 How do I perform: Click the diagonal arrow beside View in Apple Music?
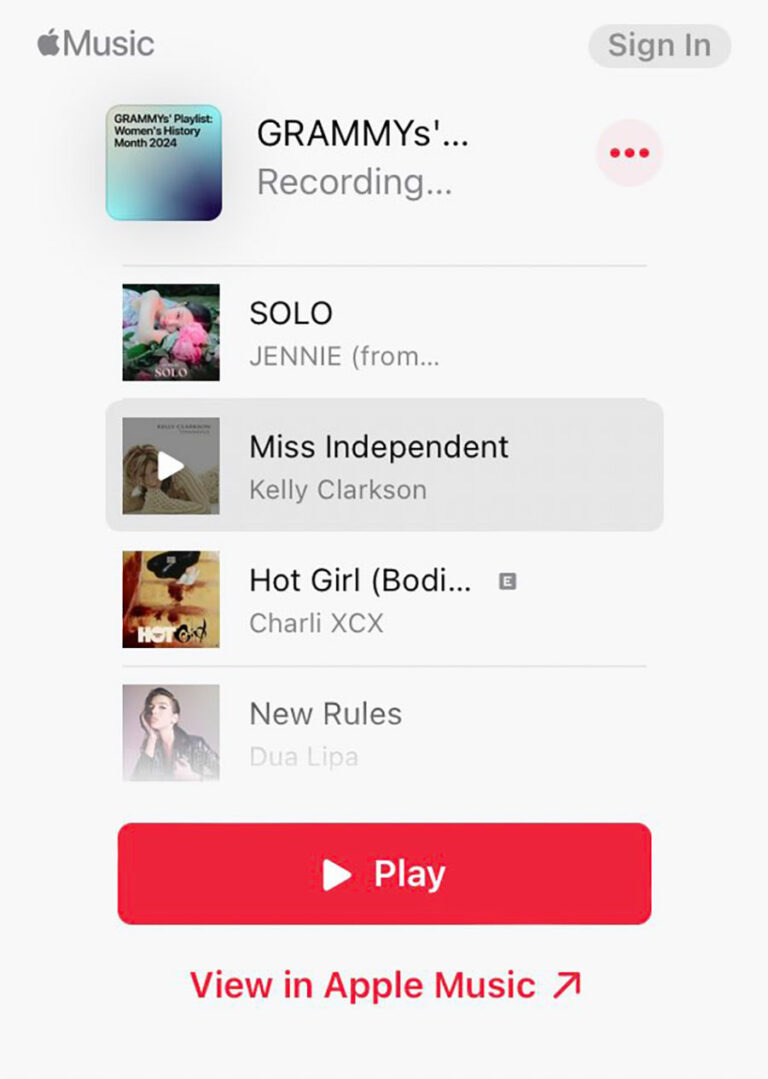[565, 985]
